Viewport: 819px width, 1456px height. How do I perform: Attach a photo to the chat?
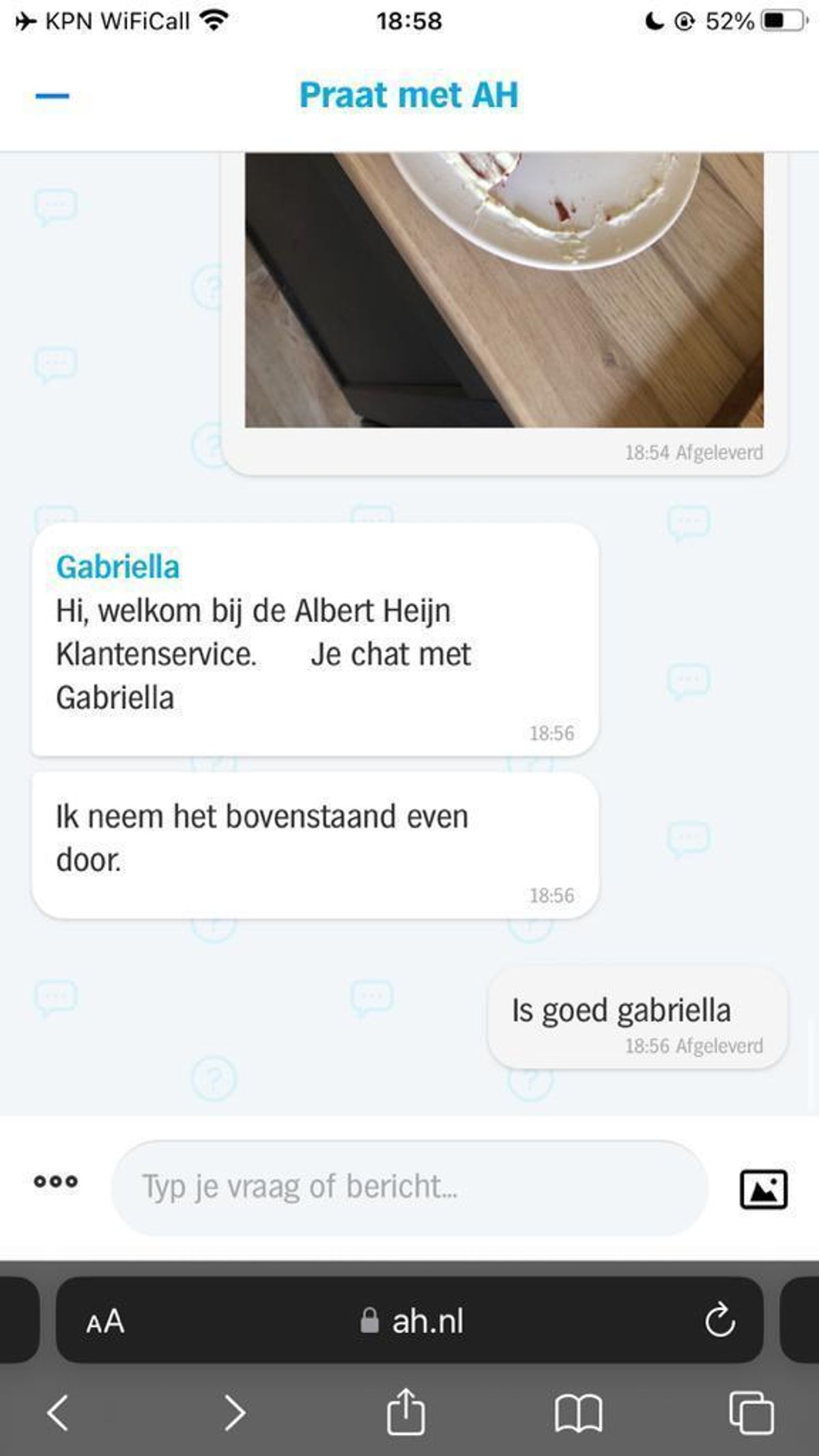coord(763,1189)
